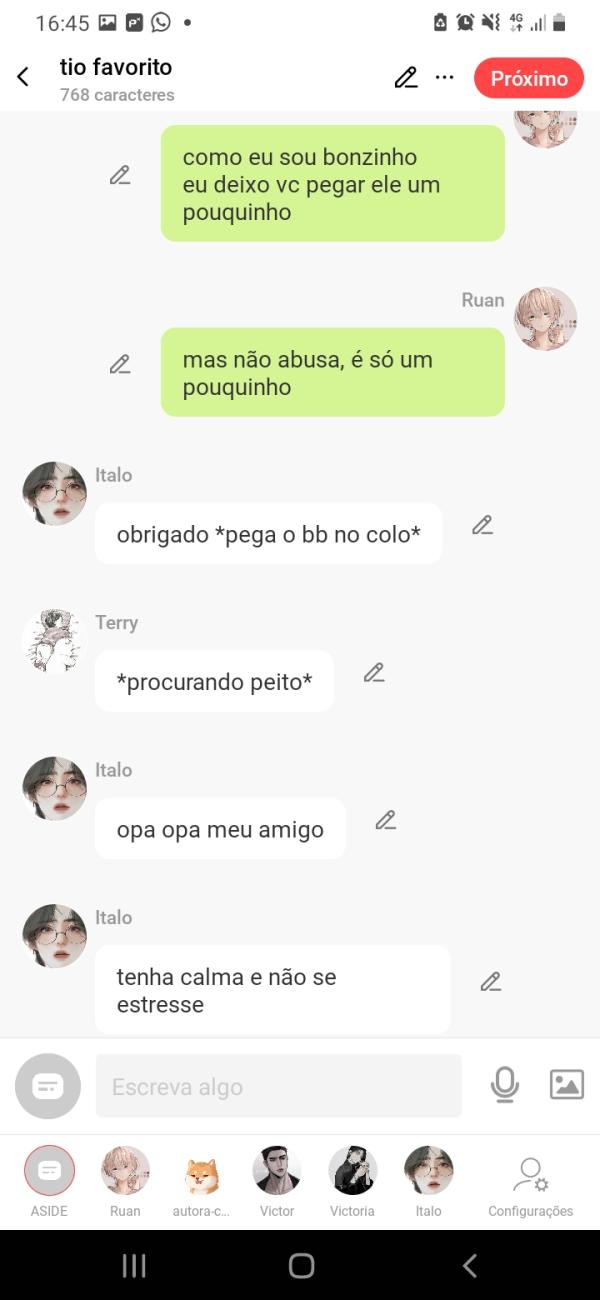The height and width of the screenshot is (1300, 600).
Task: Focus the "Escreva algo" text field
Action: 278,1086
